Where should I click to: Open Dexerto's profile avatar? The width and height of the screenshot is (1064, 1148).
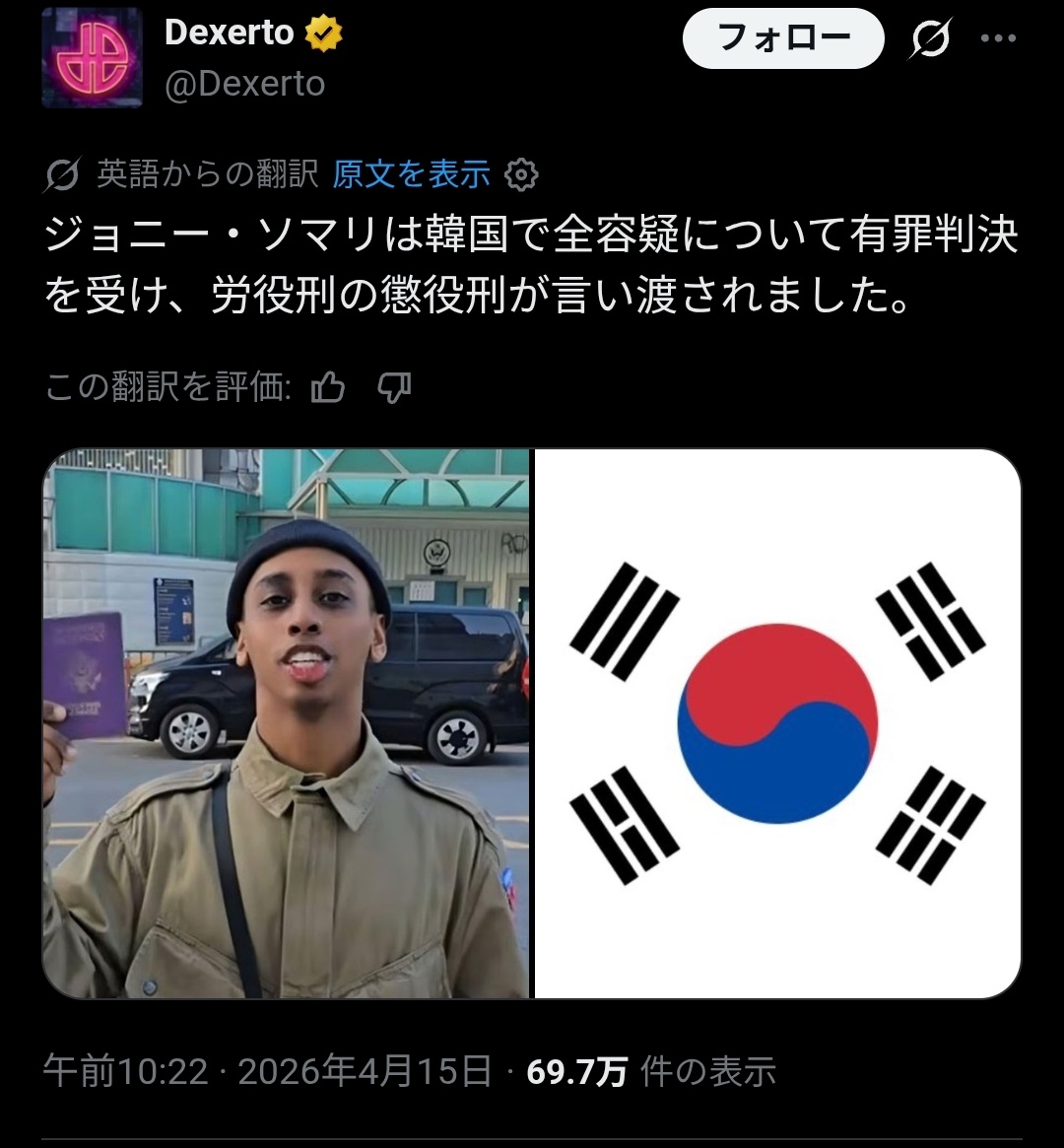91,58
